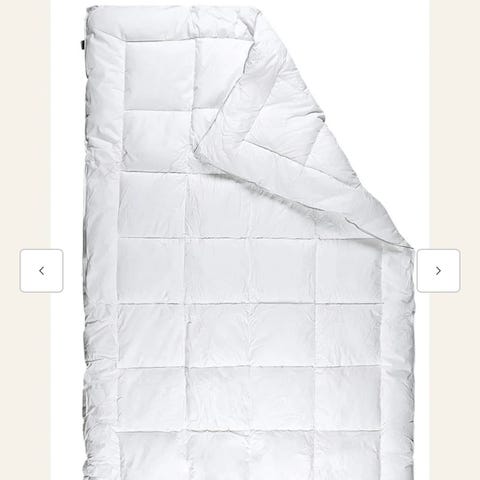Screen dimensions: 480x480
Task: Go to the next product image
Action: pyautogui.click(x=438, y=271)
